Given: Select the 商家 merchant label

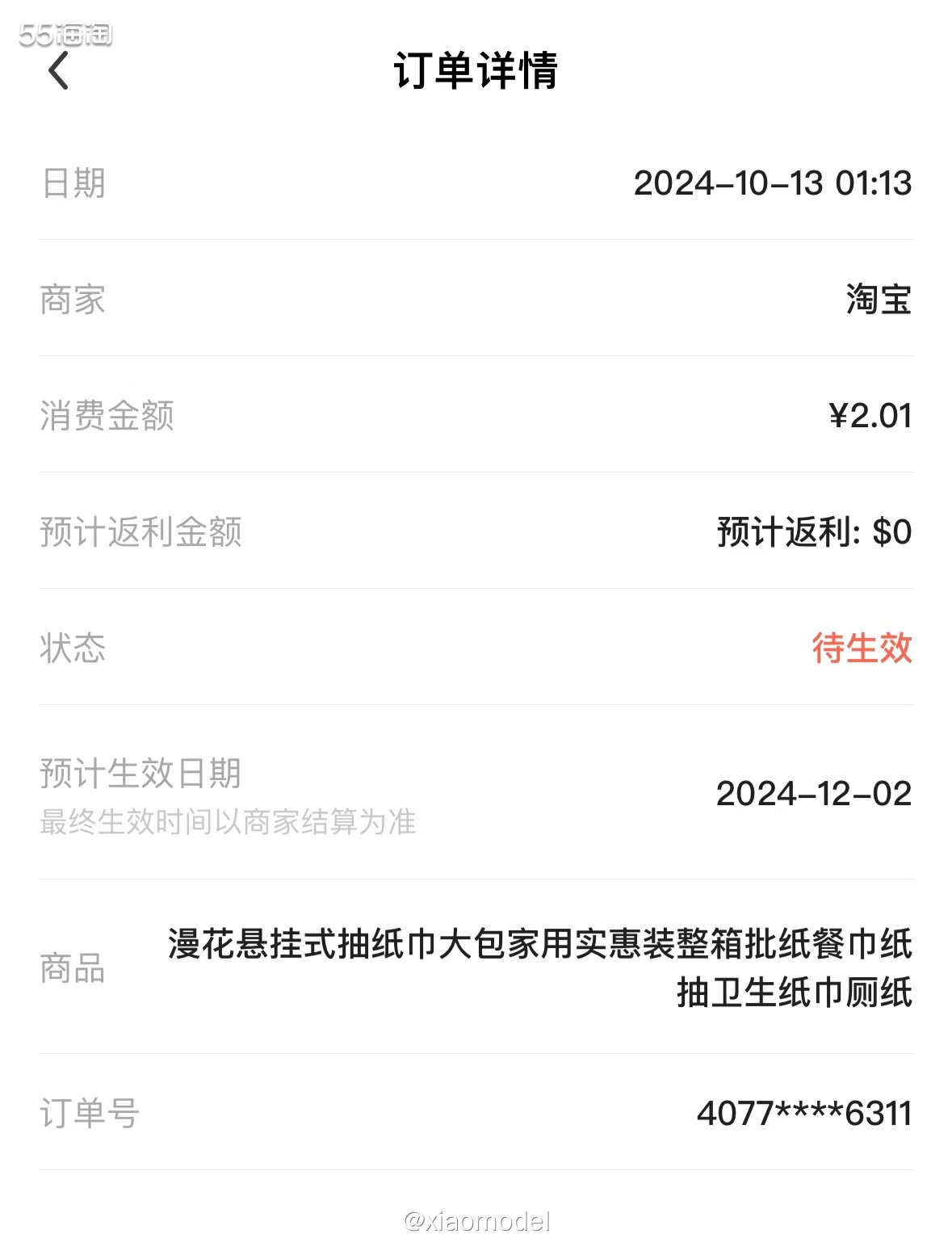Looking at the screenshot, I should (x=71, y=300).
